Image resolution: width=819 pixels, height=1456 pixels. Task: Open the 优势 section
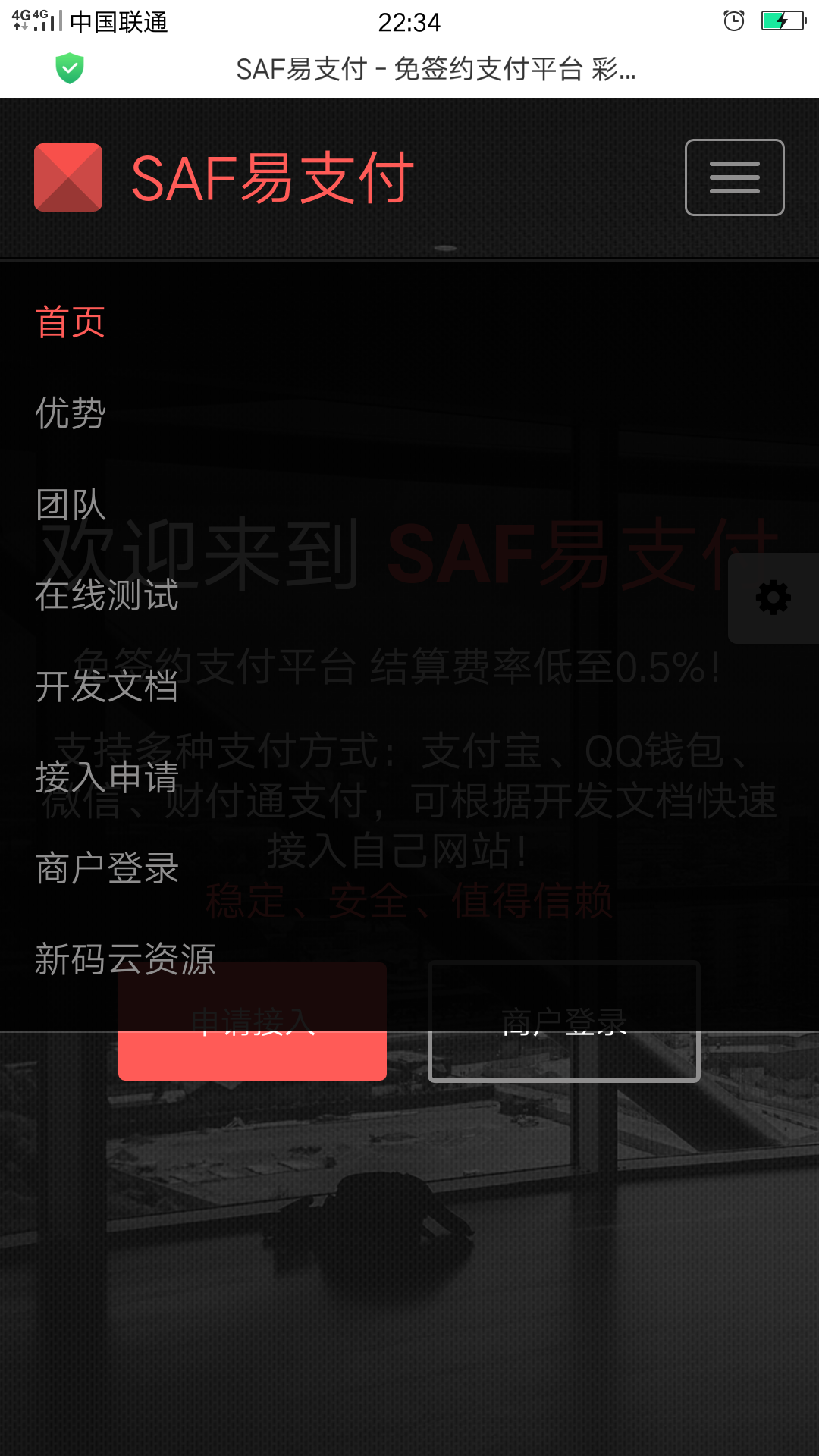70,413
